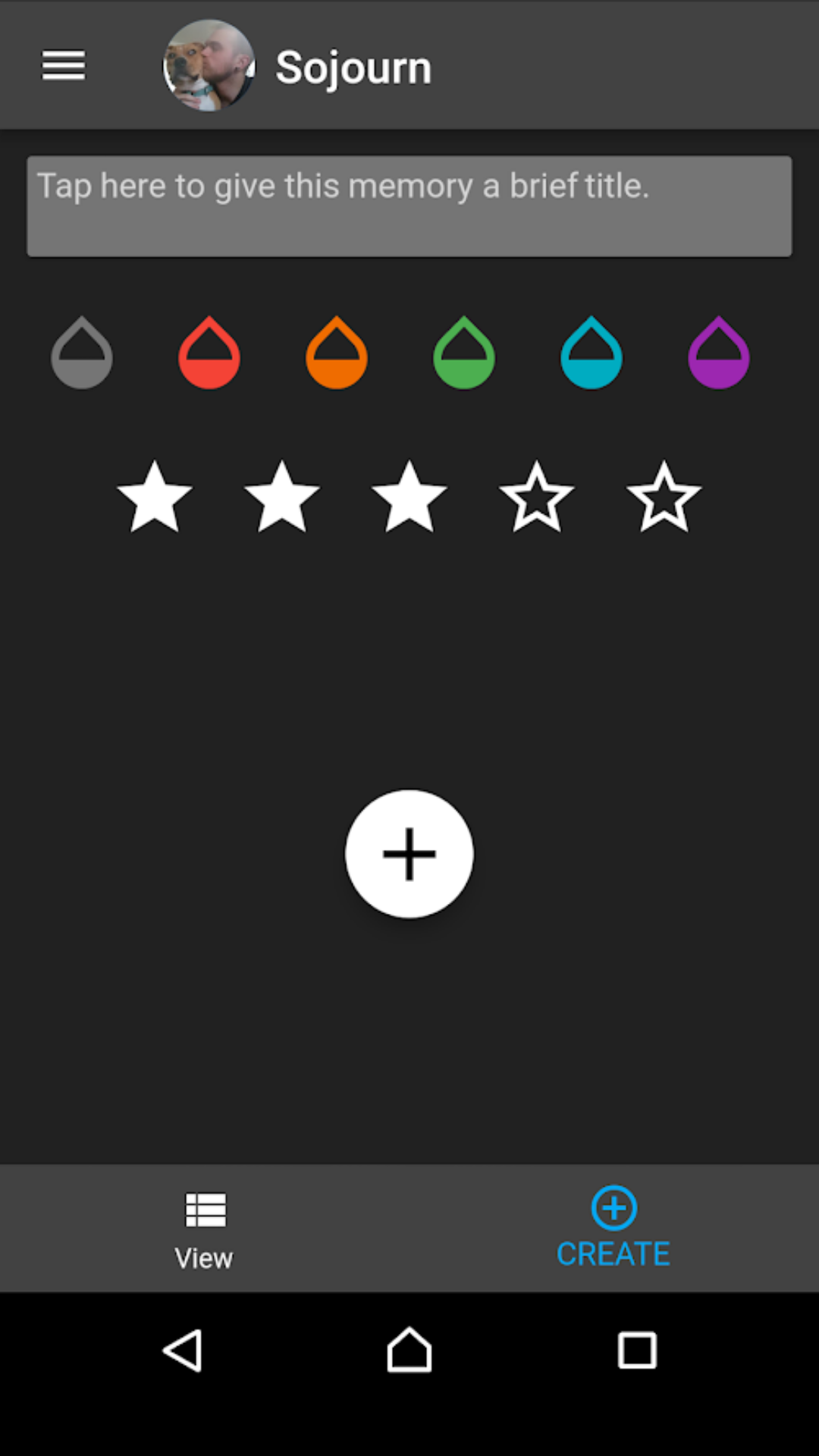This screenshot has width=819, height=1456.
Task: Select the gray drop color
Action: pos(82,353)
